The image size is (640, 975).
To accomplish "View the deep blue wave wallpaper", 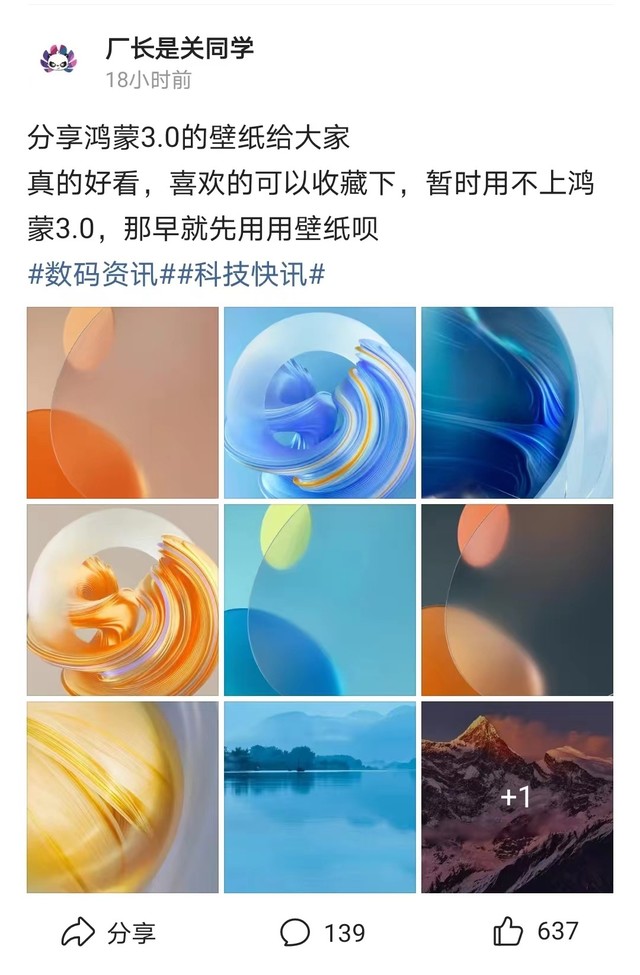I will (x=516, y=402).
